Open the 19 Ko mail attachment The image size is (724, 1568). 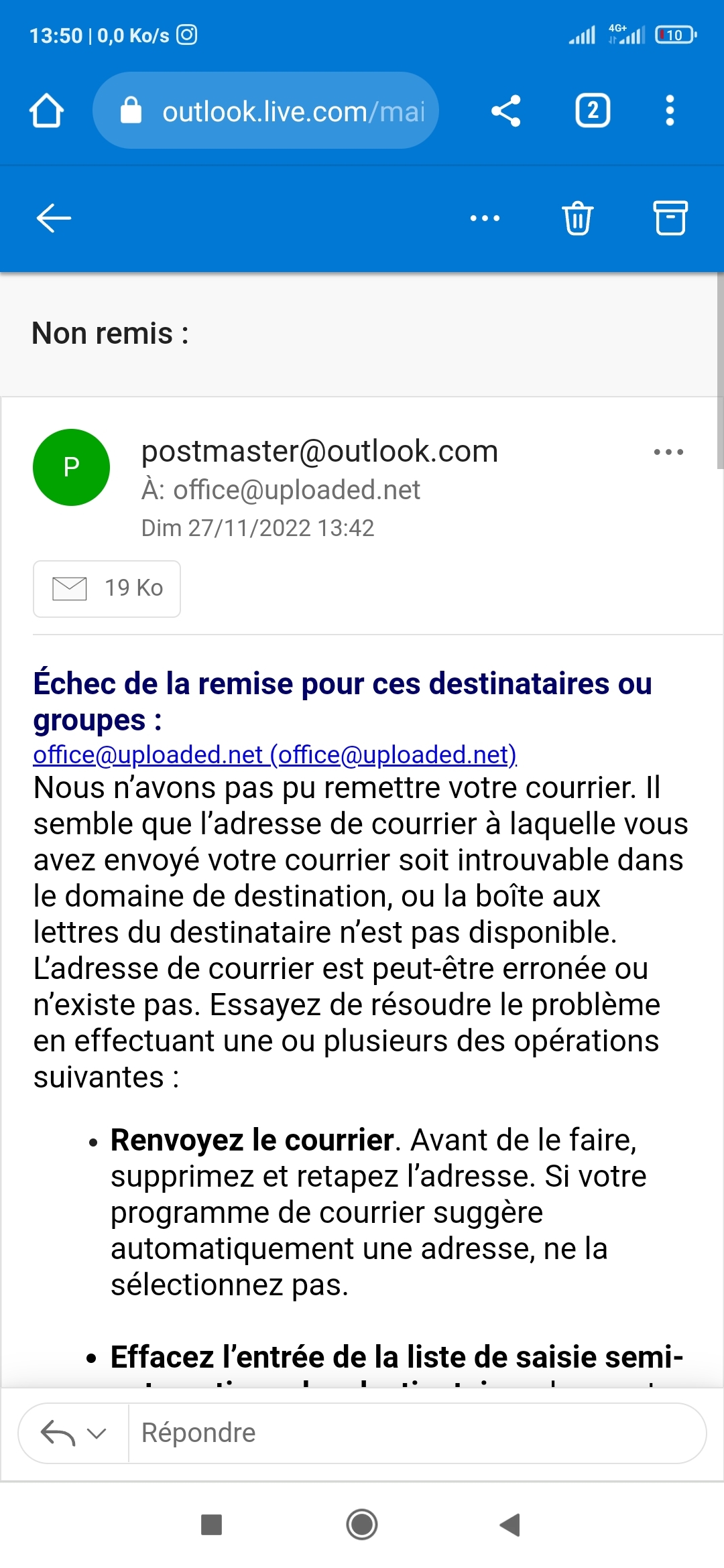click(x=107, y=588)
